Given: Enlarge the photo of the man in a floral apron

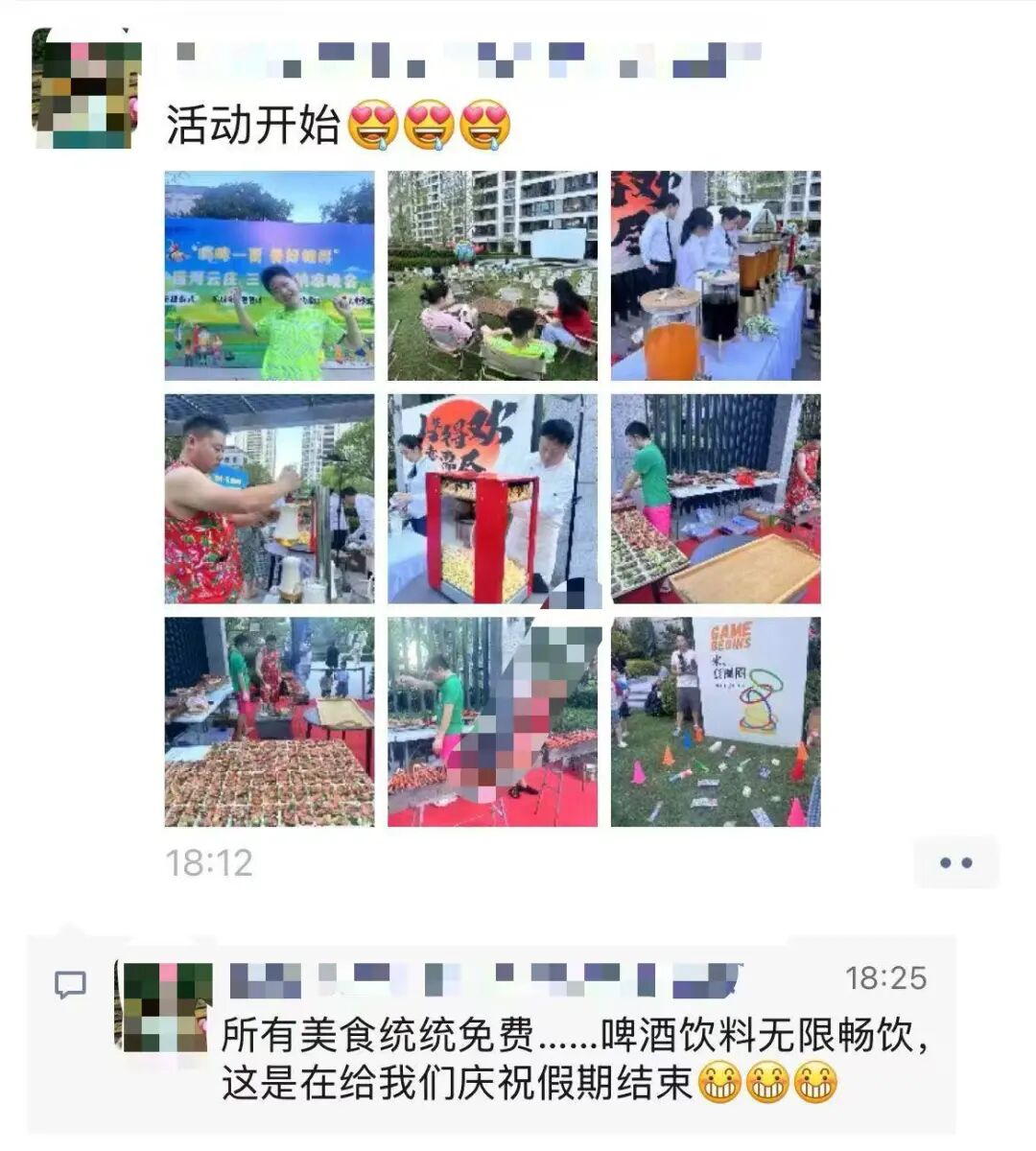Looking at the screenshot, I should point(270,499).
